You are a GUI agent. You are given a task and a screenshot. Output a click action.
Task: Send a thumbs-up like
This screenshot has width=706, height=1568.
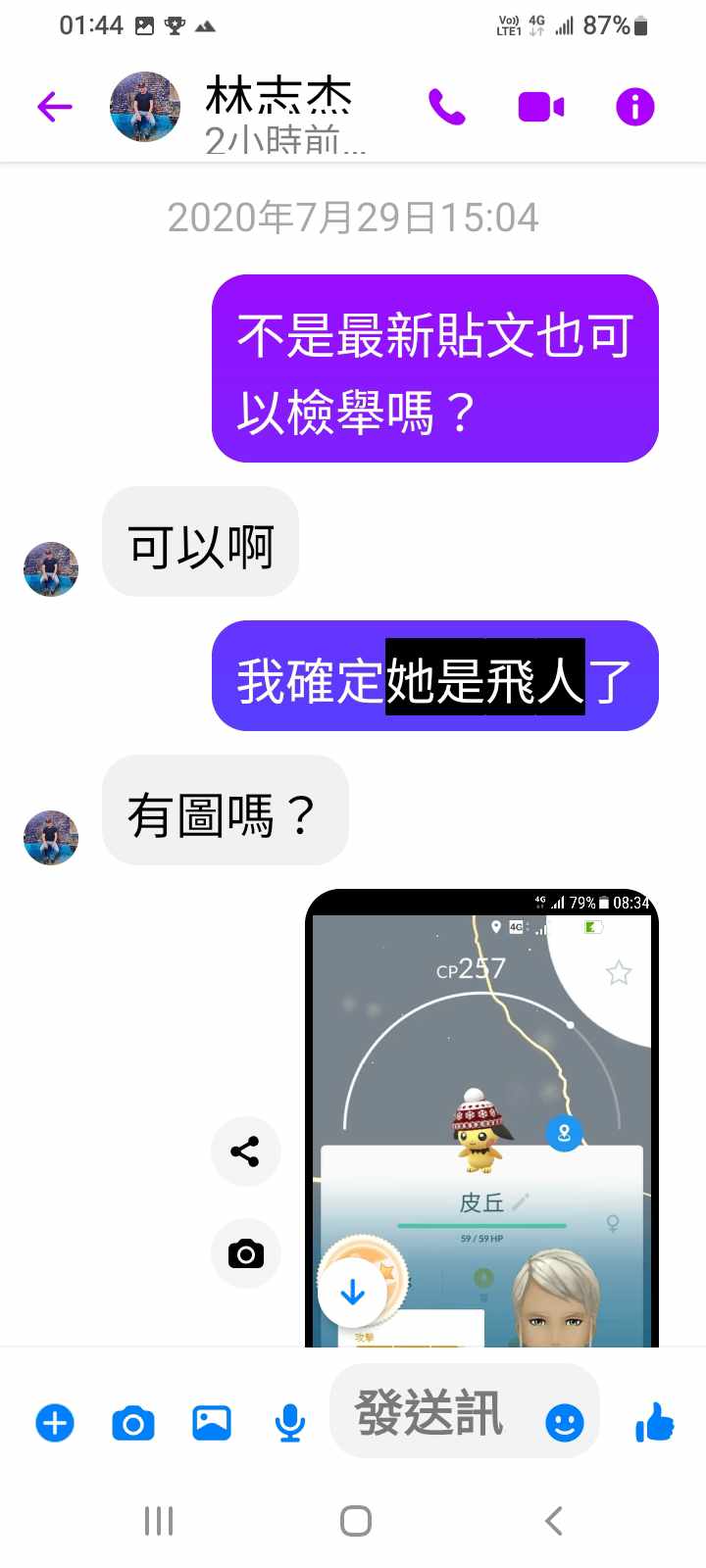655,1422
